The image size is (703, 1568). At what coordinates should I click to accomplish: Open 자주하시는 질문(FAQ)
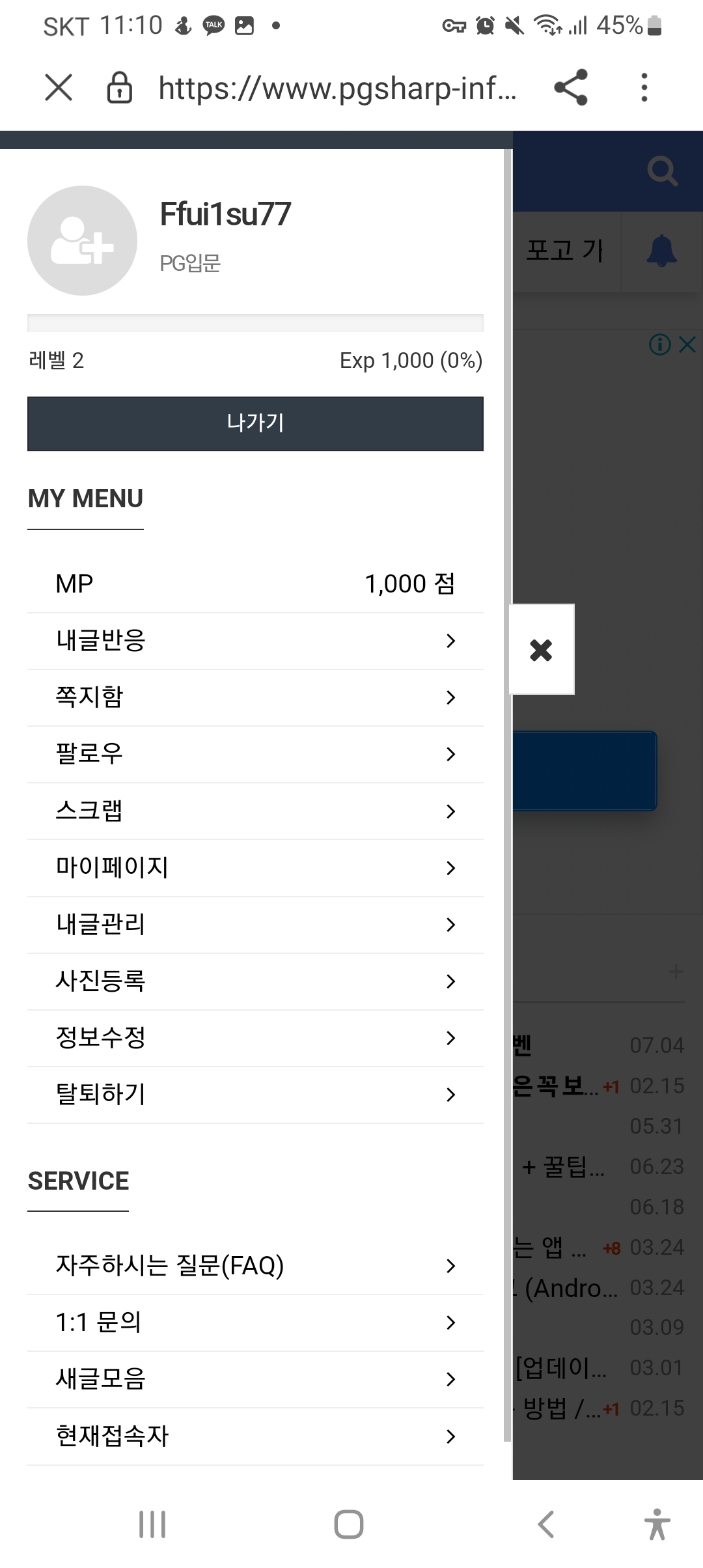[255, 1266]
